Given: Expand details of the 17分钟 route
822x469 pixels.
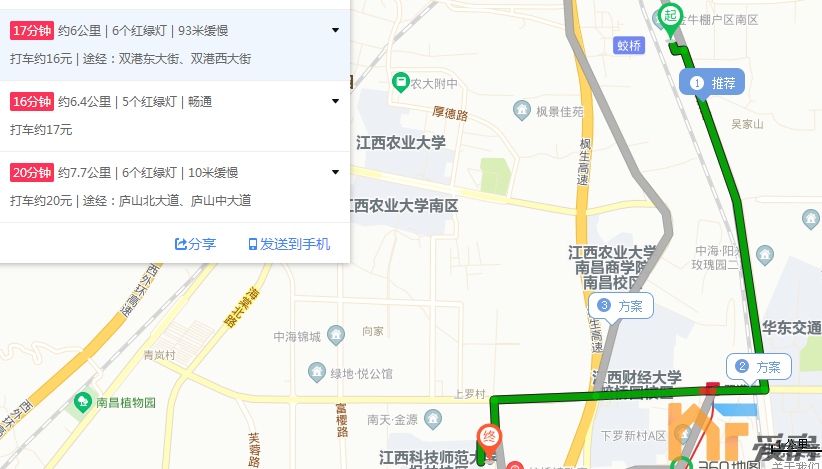Looking at the screenshot, I should point(335,30).
